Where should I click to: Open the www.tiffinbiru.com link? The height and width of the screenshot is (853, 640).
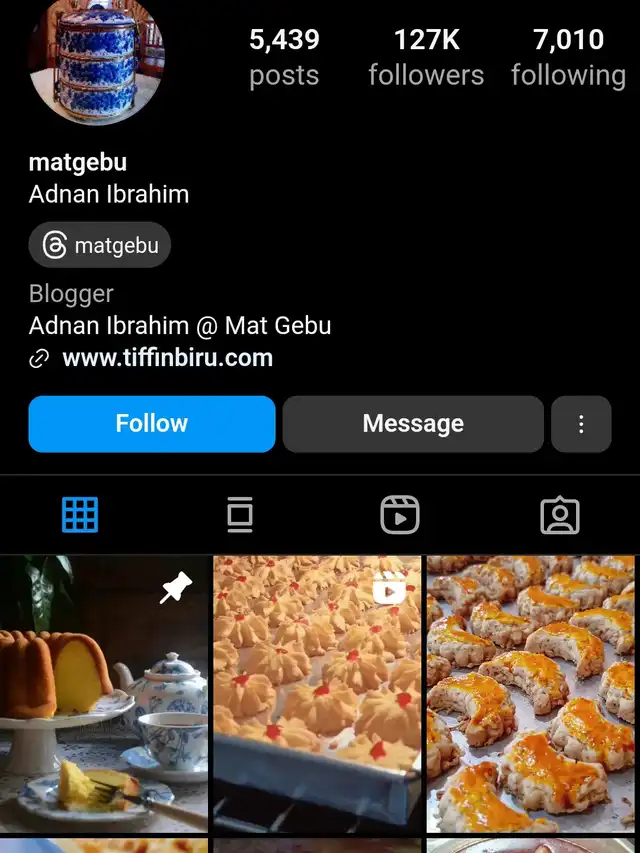click(167, 358)
